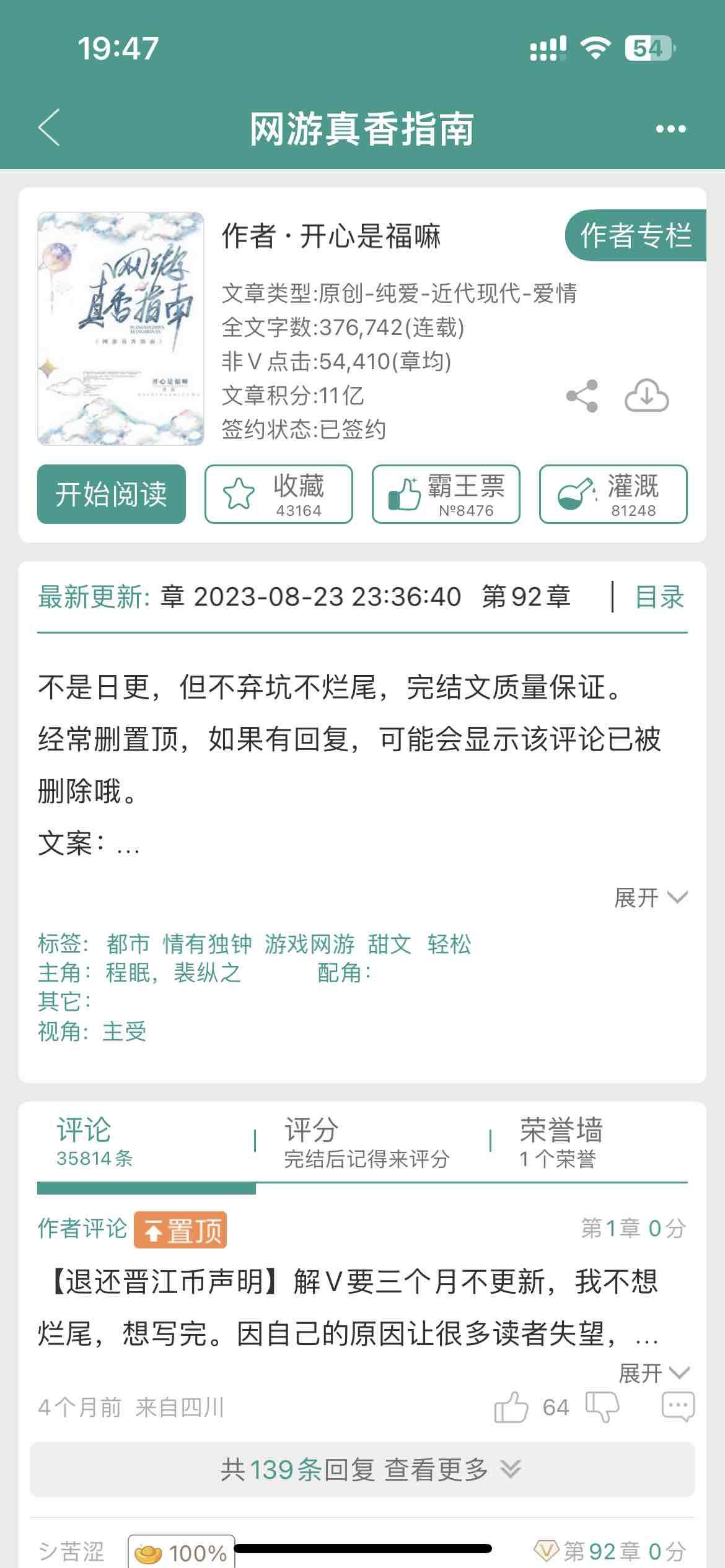The height and width of the screenshot is (1568, 725).
Task: View all 139 replies
Action: tap(362, 1470)
